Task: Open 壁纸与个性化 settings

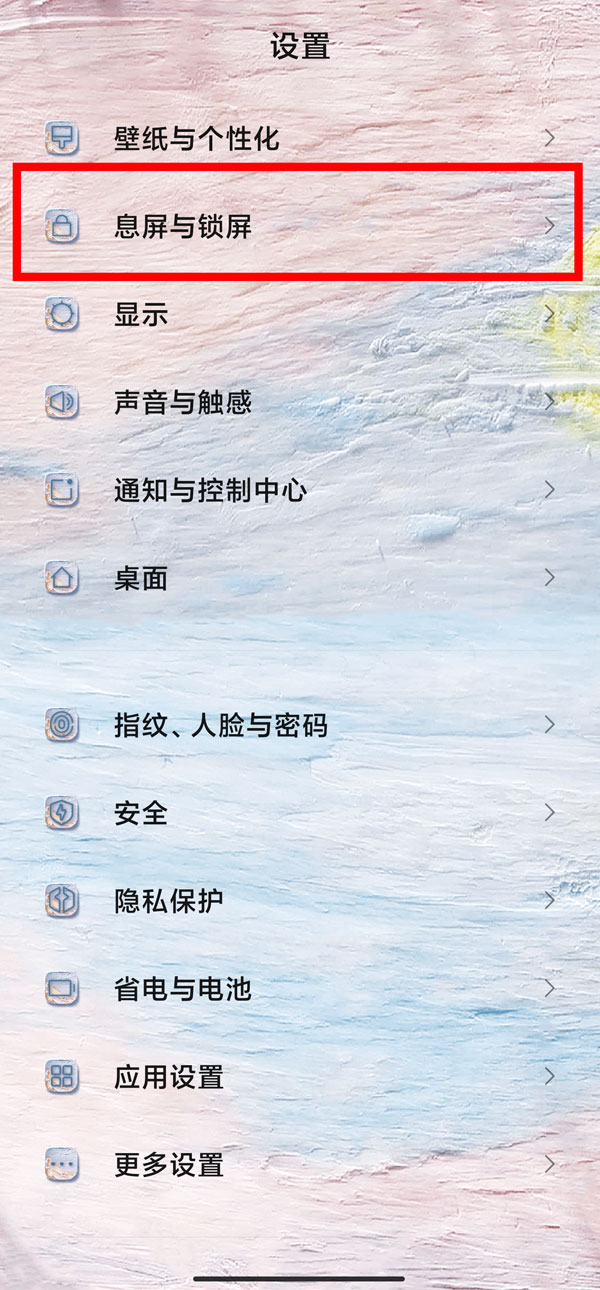Action: pos(197,139)
